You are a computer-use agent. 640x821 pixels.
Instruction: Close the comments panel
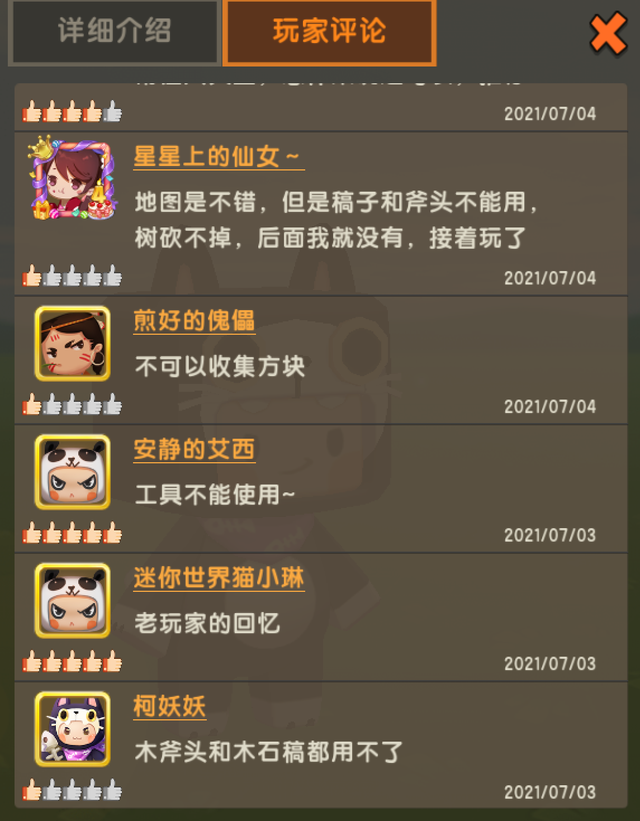coord(607,34)
